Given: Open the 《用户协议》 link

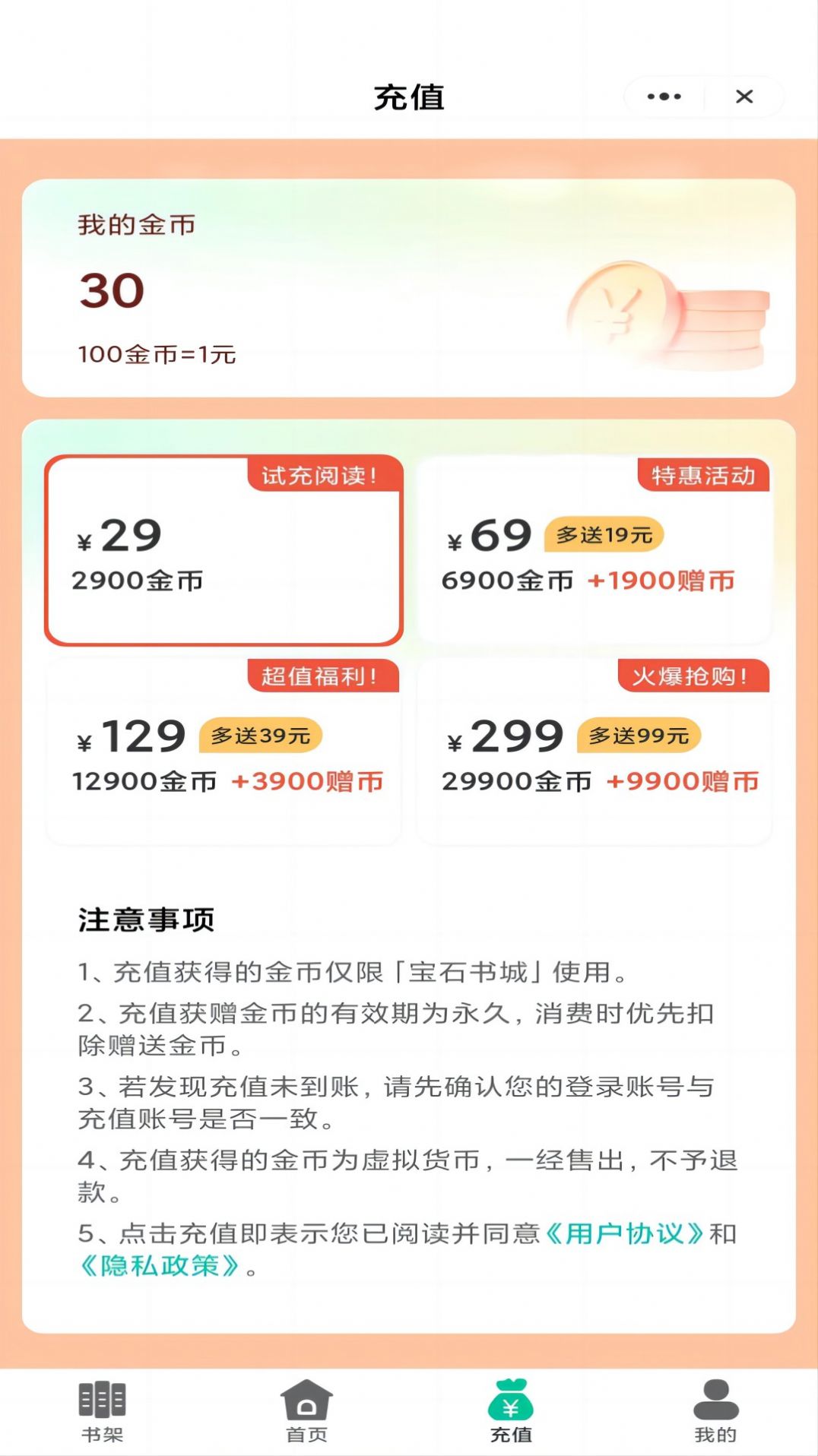Looking at the screenshot, I should 625,1233.
